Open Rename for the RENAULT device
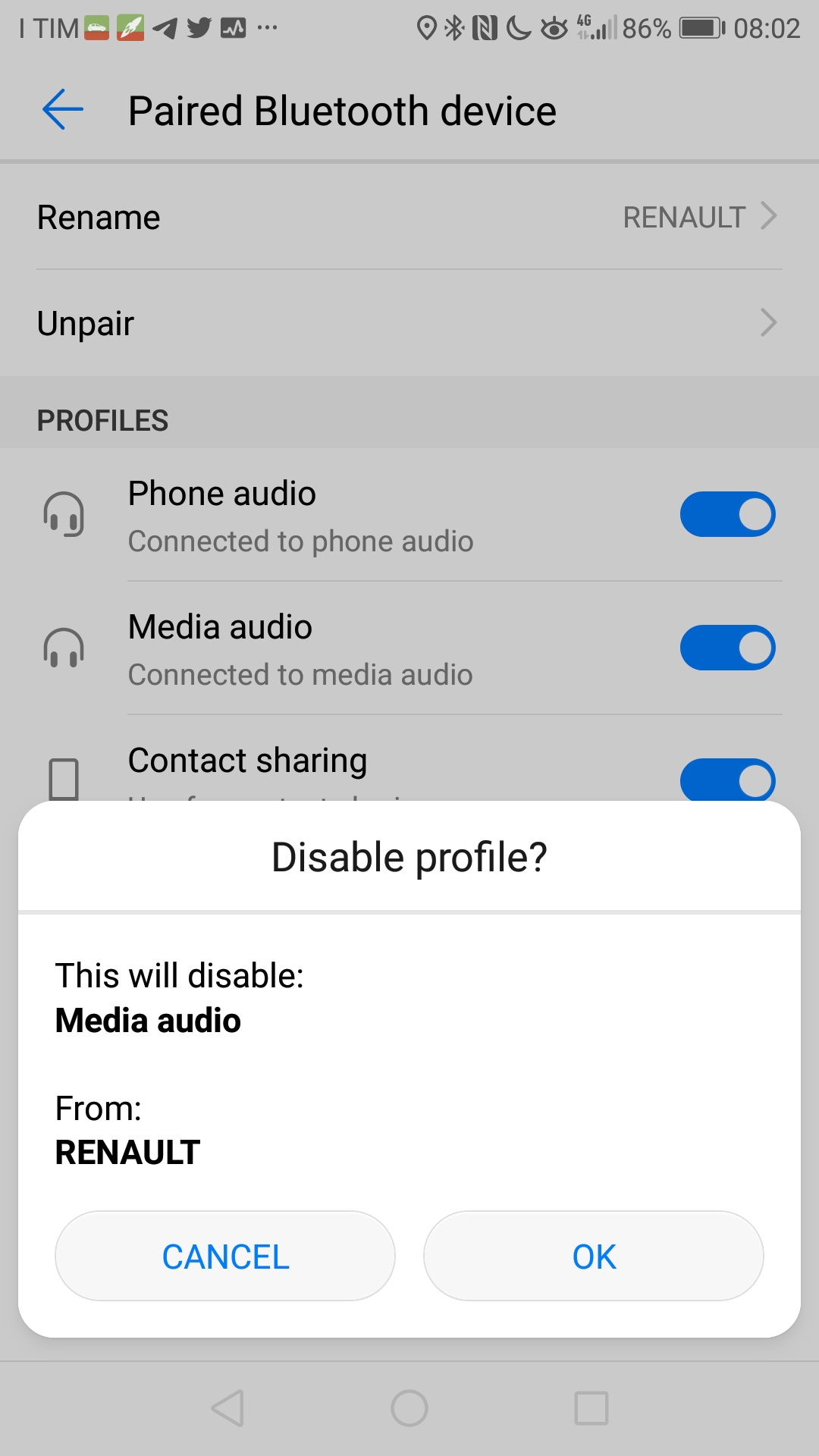Image resolution: width=819 pixels, height=1456 pixels. click(x=409, y=218)
